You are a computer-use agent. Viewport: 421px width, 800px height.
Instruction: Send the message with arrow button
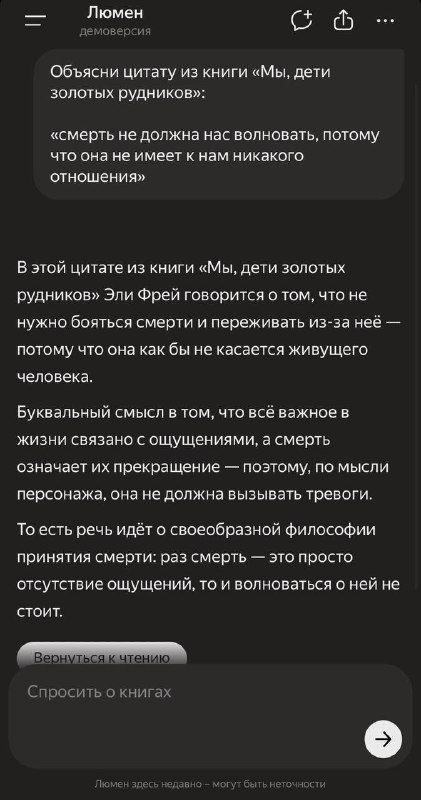point(383,739)
